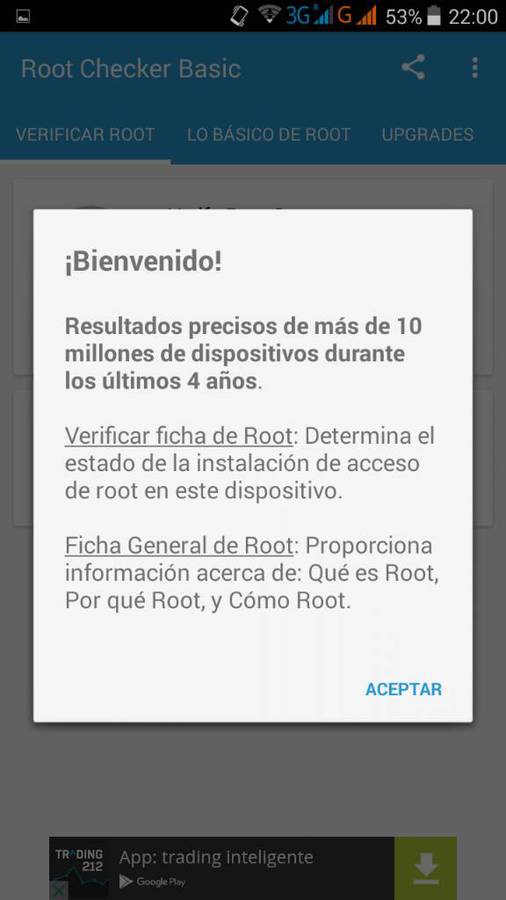
Task: Switch to the UPGRADES tab
Action: tap(427, 134)
